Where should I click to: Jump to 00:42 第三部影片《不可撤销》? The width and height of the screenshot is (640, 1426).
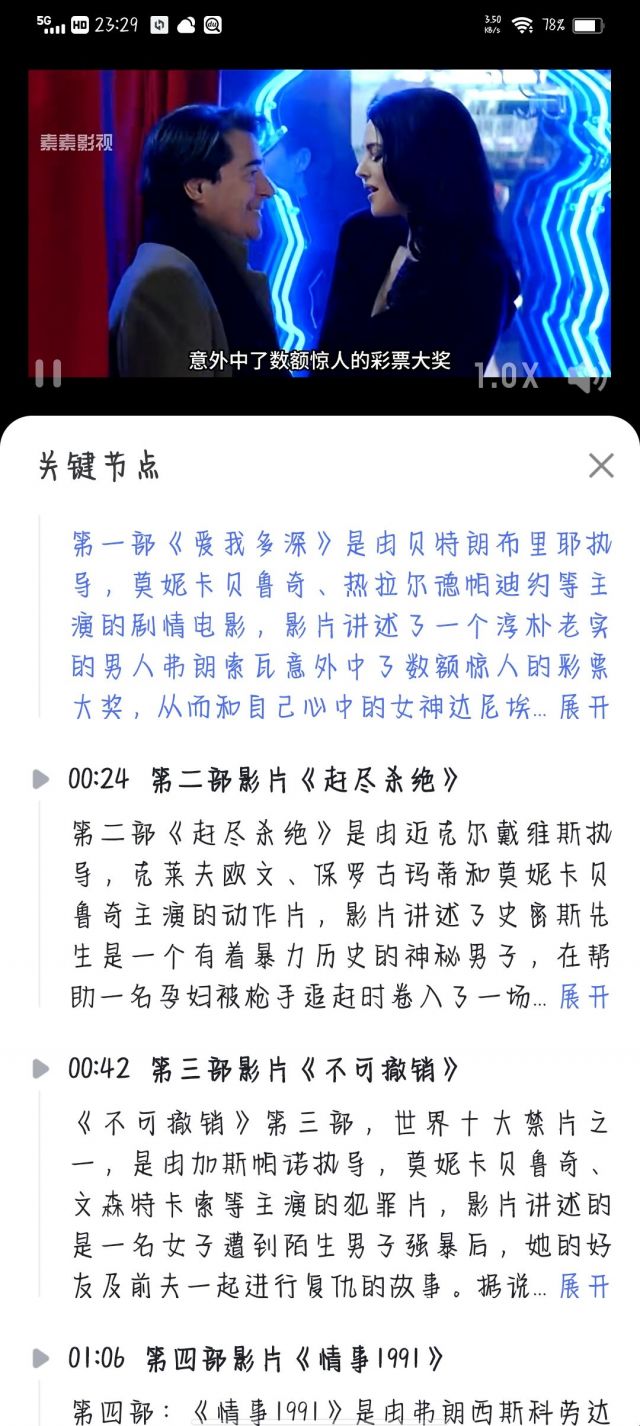pyautogui.click(x=263, y=1069)
